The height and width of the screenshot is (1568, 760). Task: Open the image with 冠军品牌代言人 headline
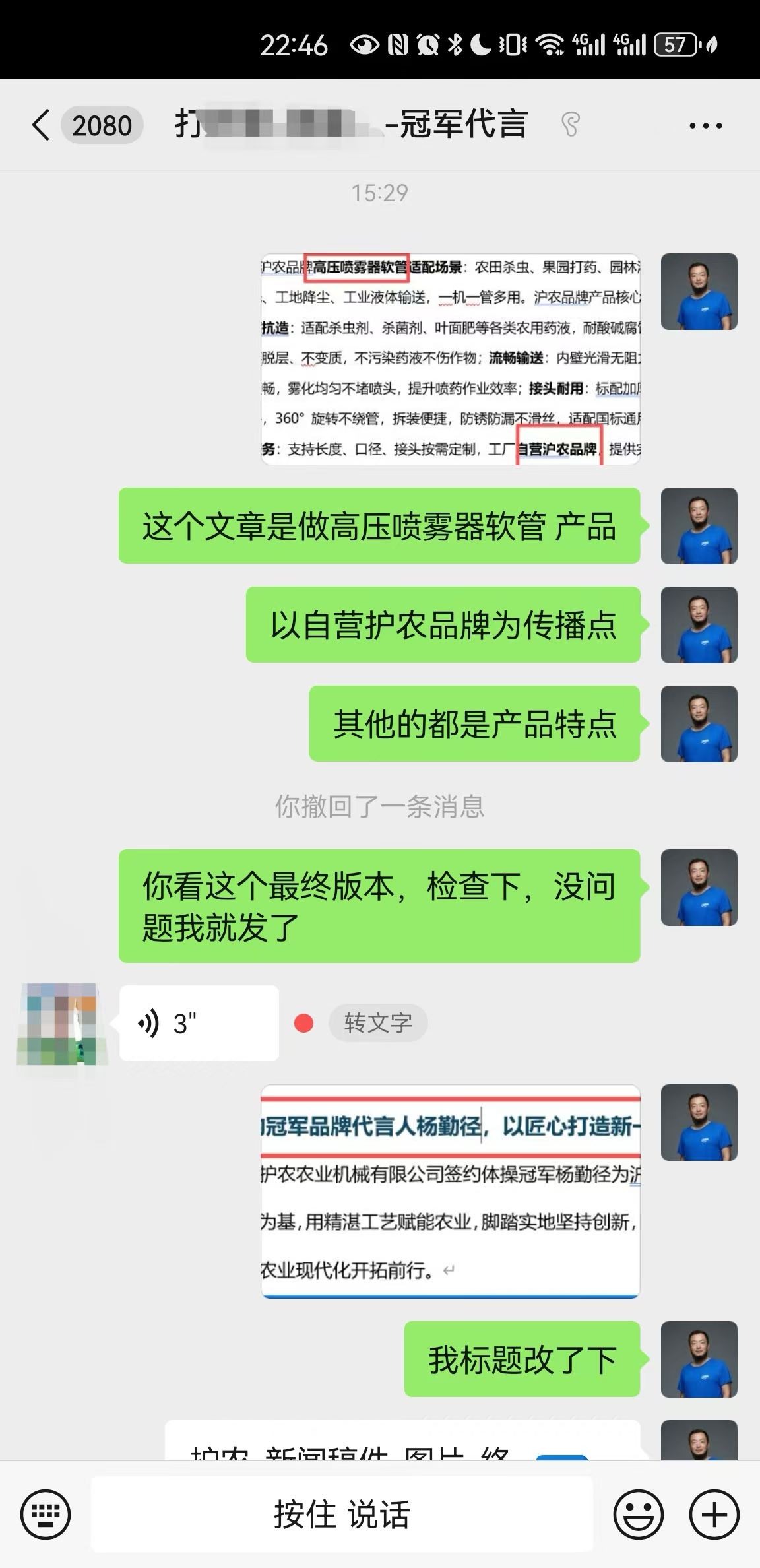tap(450, 1191)
